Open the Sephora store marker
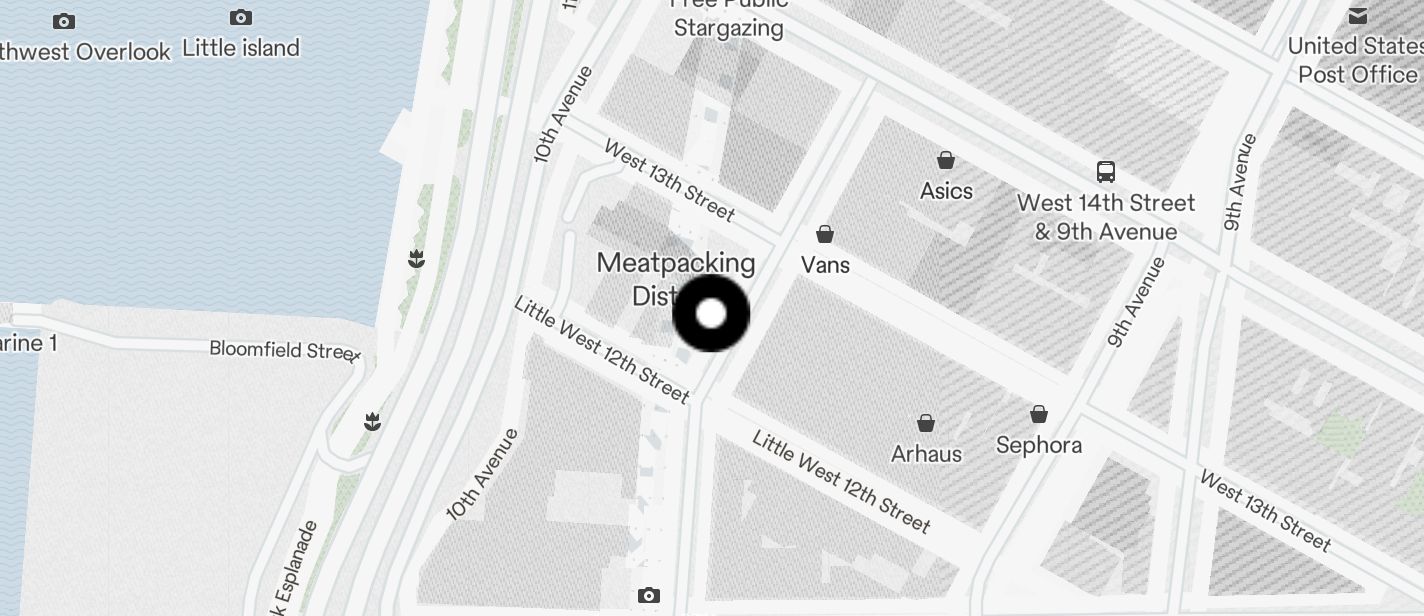The image size is (1424, 616). pyautogui.click(x=1039, y=415)
